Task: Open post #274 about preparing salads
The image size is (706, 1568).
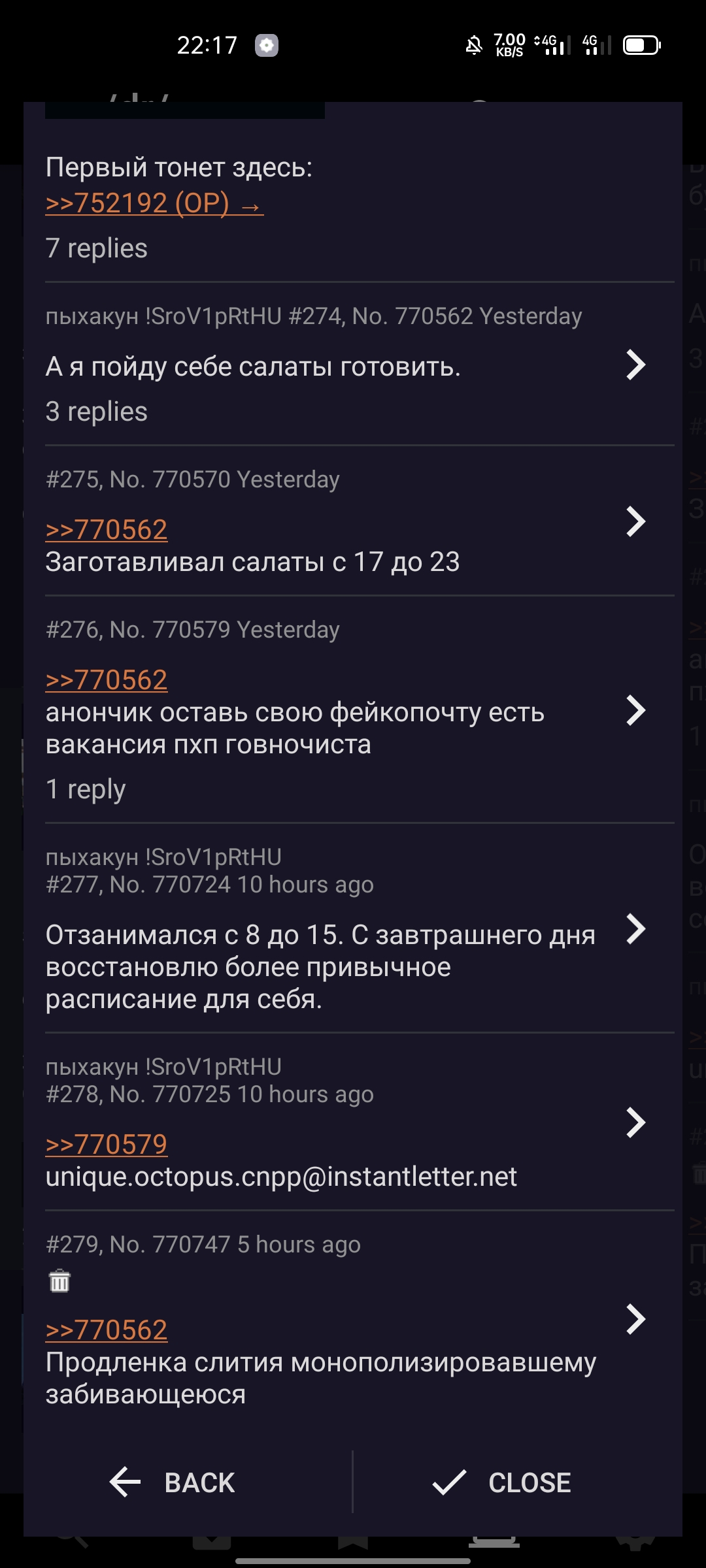Action: pyautogui.click(x=635, y=365)
